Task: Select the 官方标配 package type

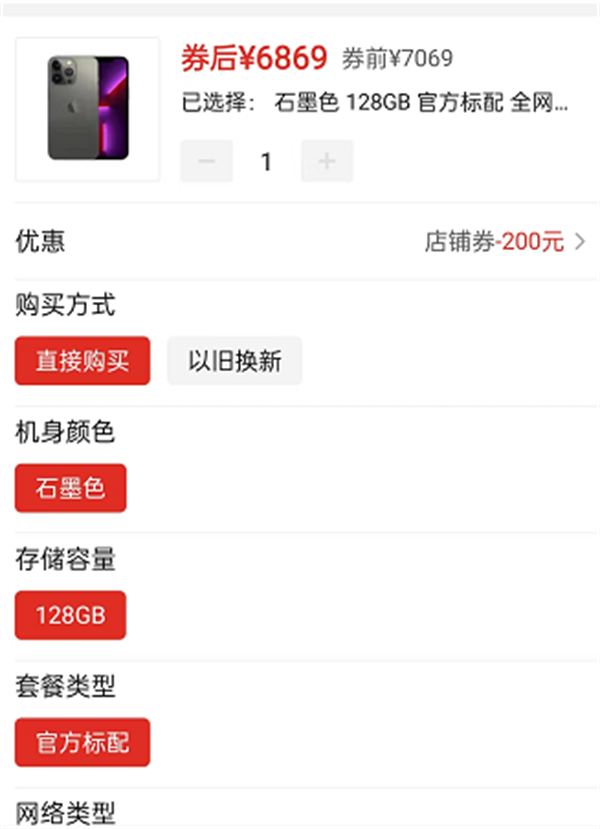Action: [83, 742]
